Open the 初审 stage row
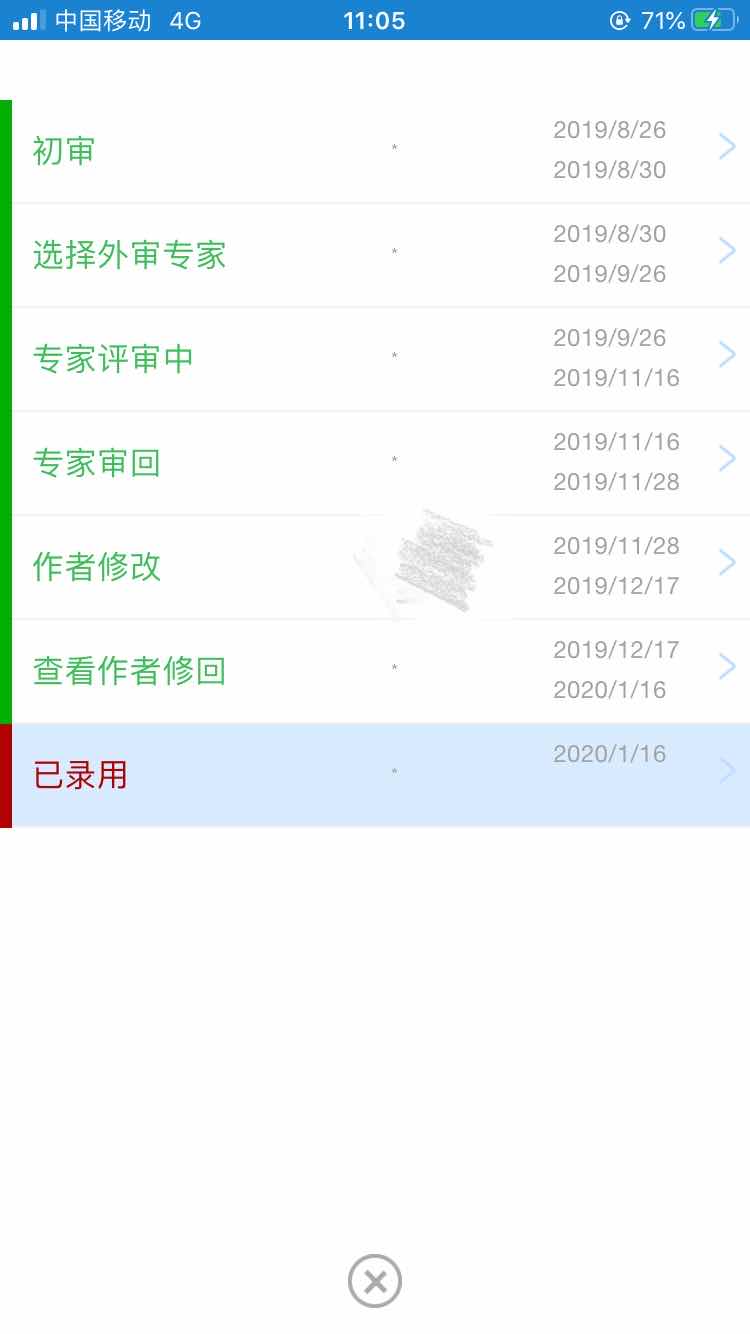750x1334 pixels. point(380,151)
